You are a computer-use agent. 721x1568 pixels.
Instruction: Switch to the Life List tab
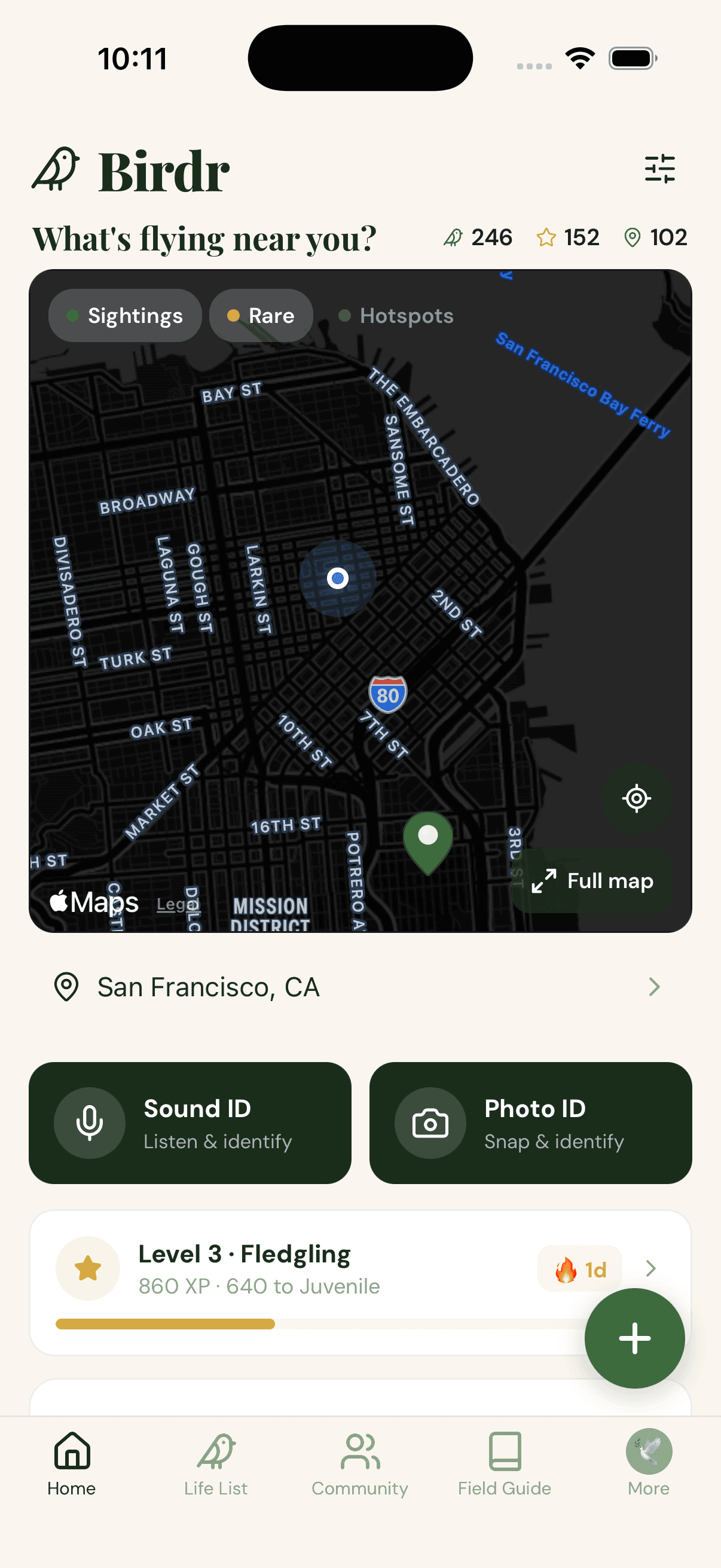(x=216, y=1468)
